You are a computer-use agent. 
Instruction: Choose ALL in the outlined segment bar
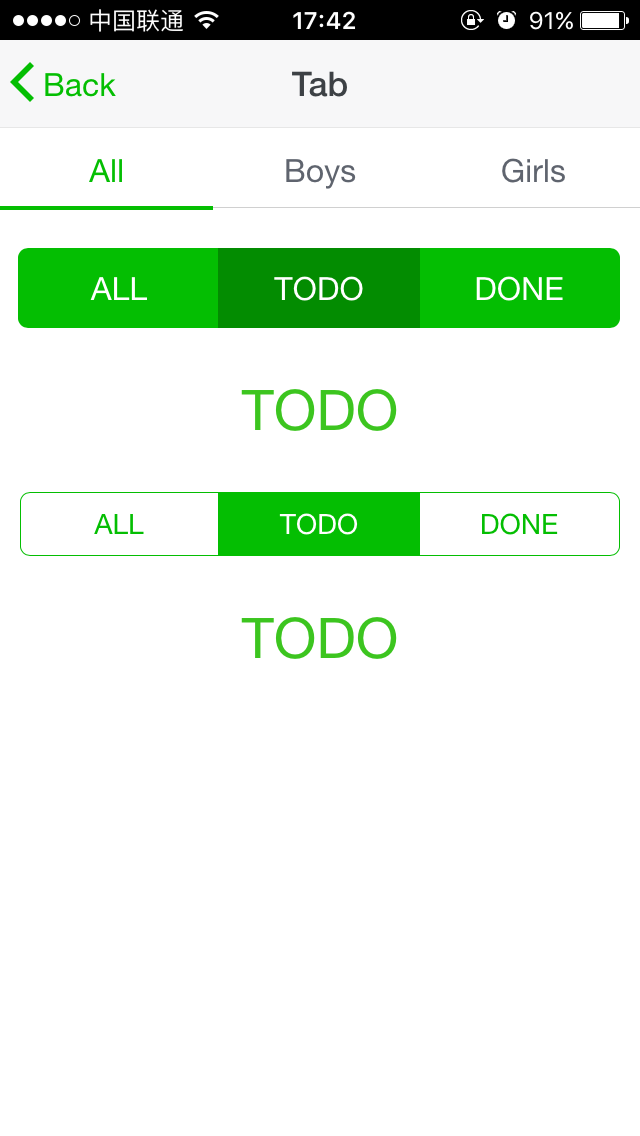tap(119, 524)
